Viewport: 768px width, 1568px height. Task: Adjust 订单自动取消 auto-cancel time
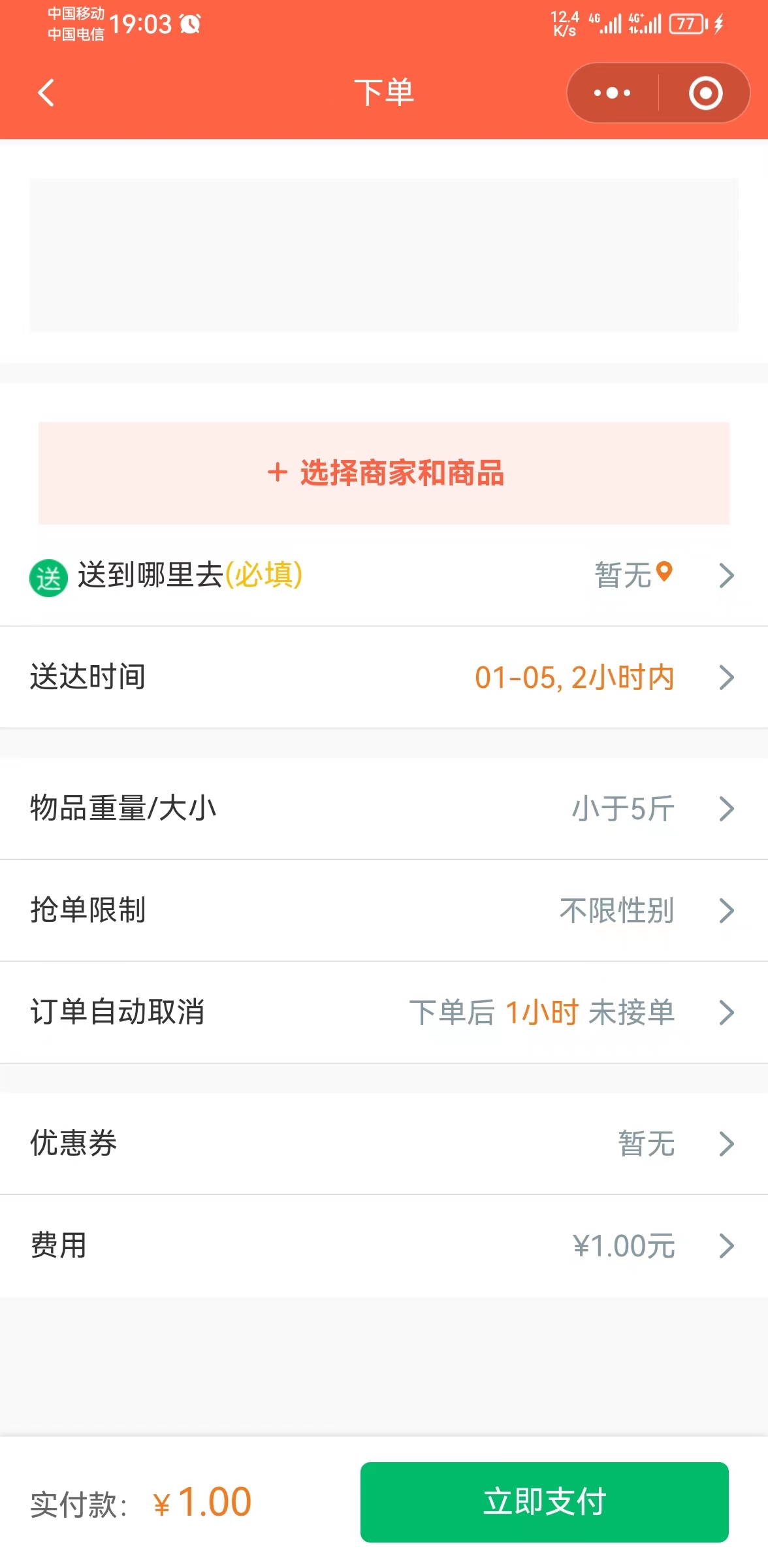coord(384,1013)
